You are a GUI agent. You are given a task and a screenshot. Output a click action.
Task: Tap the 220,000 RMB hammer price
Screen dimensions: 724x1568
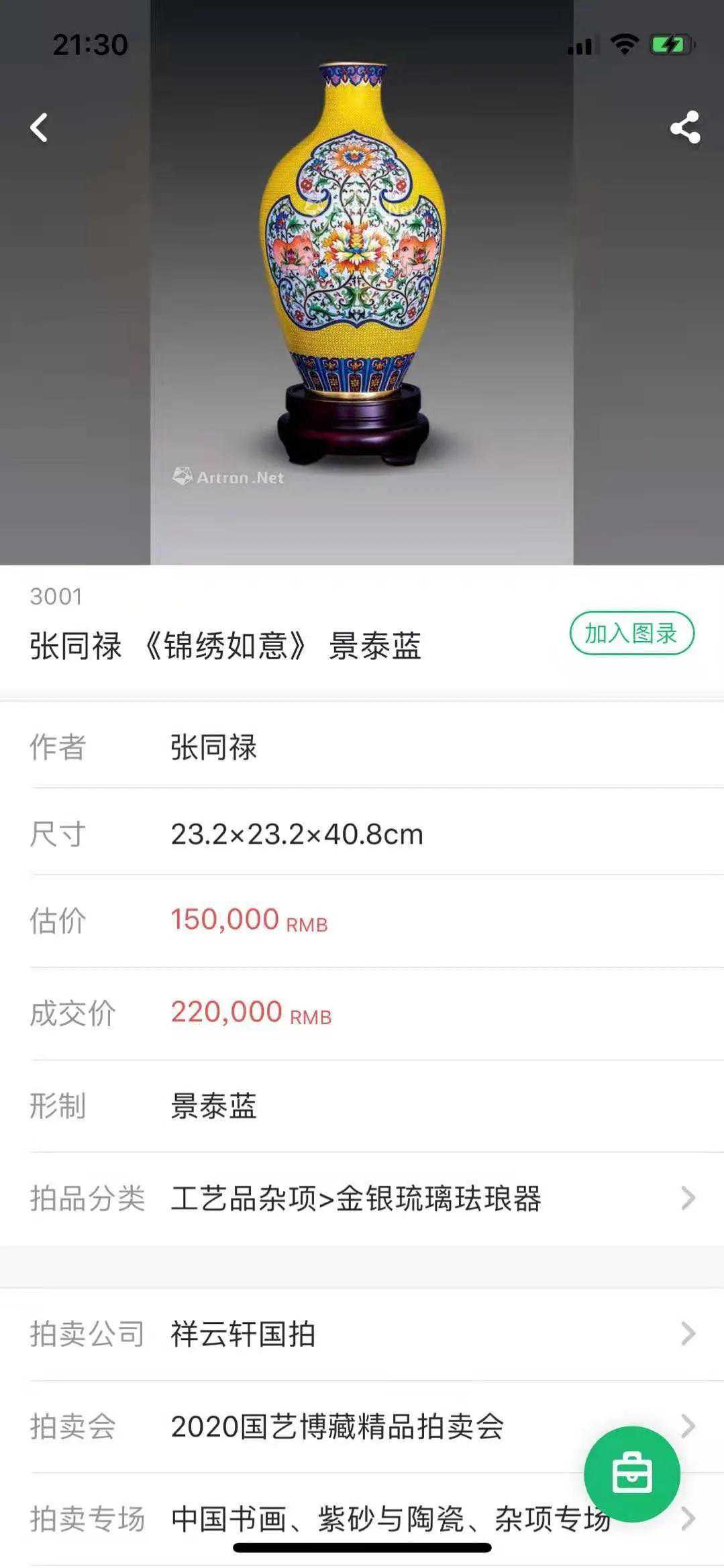pos(226,1014)
